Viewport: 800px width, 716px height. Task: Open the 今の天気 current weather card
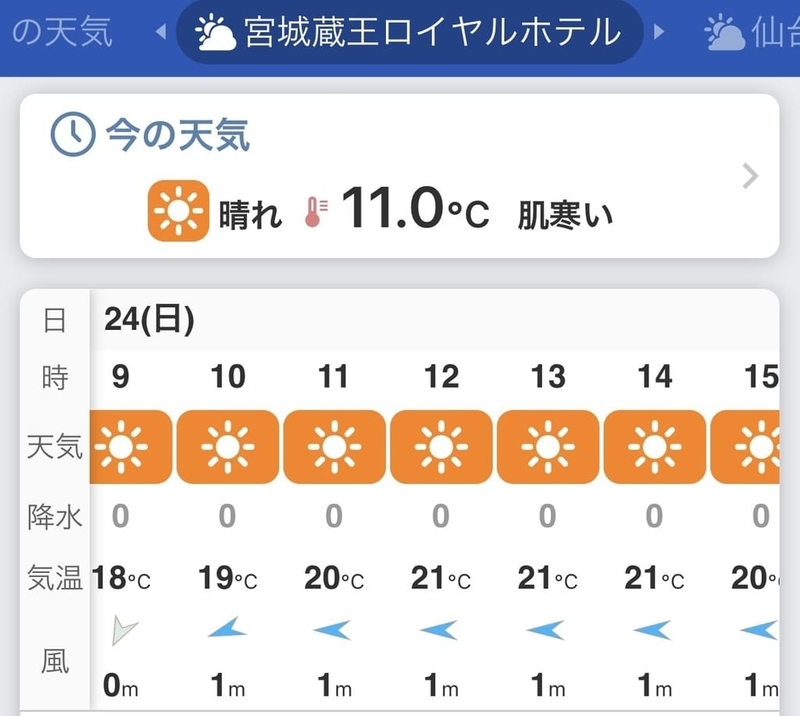(x=399, y=176)
